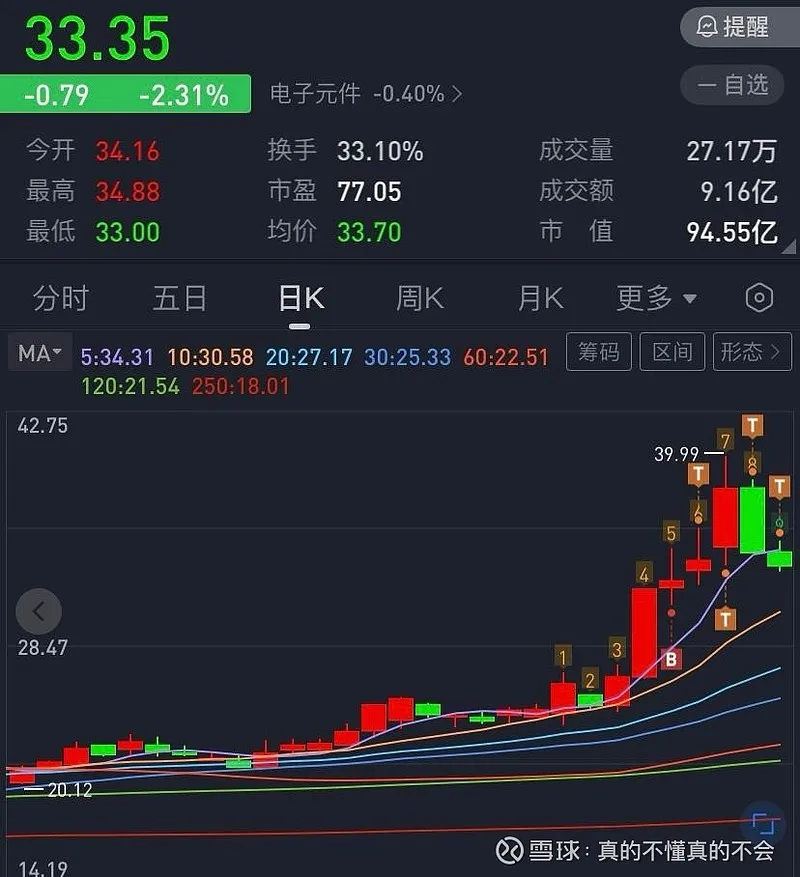The width and height of the screenshot is (800, 877).
Task: Tap the left arrow on the chart
Action: [x=39, y=611]
